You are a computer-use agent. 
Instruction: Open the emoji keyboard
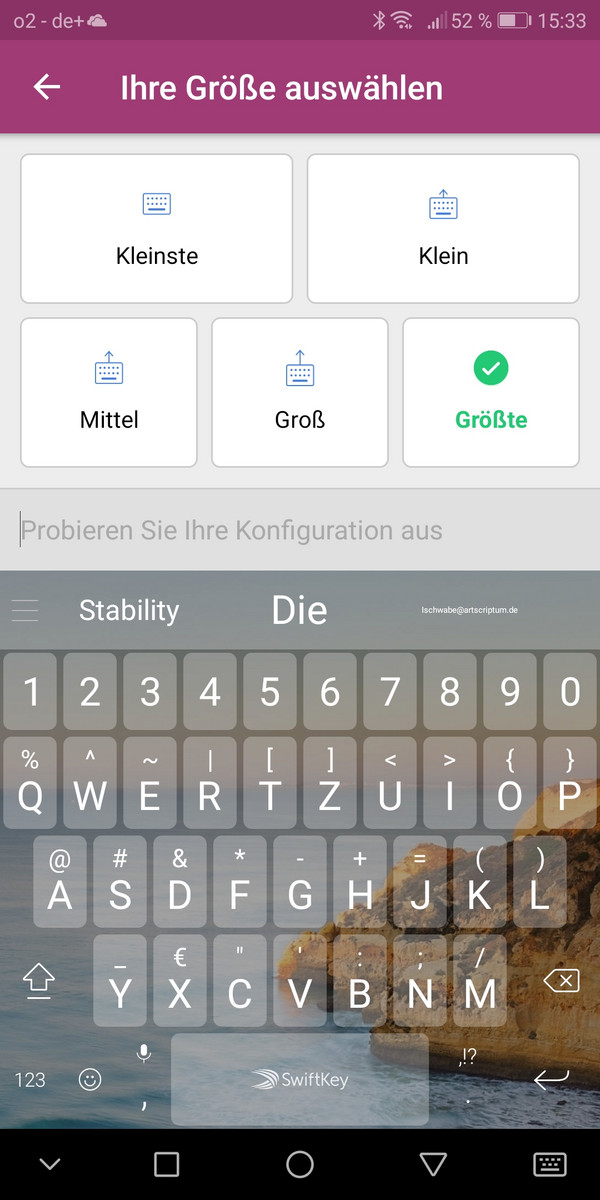click(x=90, y=1079)
